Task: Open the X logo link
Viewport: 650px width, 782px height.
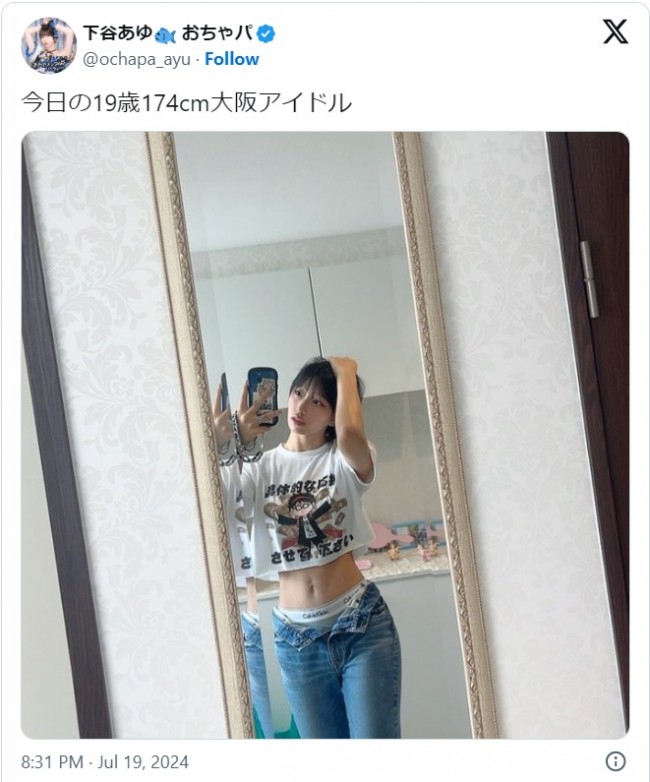Action: tap(615, 32)
